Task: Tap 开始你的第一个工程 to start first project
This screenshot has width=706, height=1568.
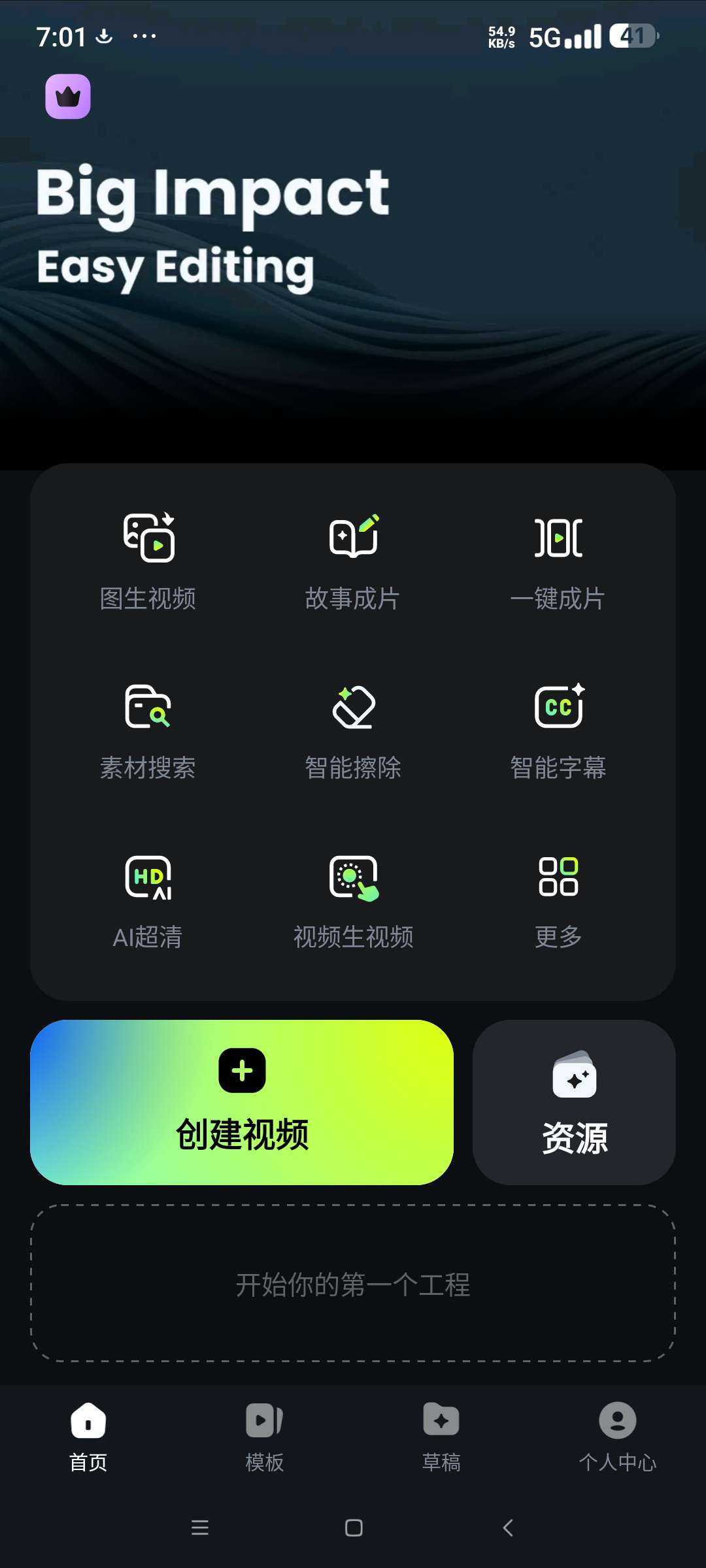Action: coord(353,1282)
